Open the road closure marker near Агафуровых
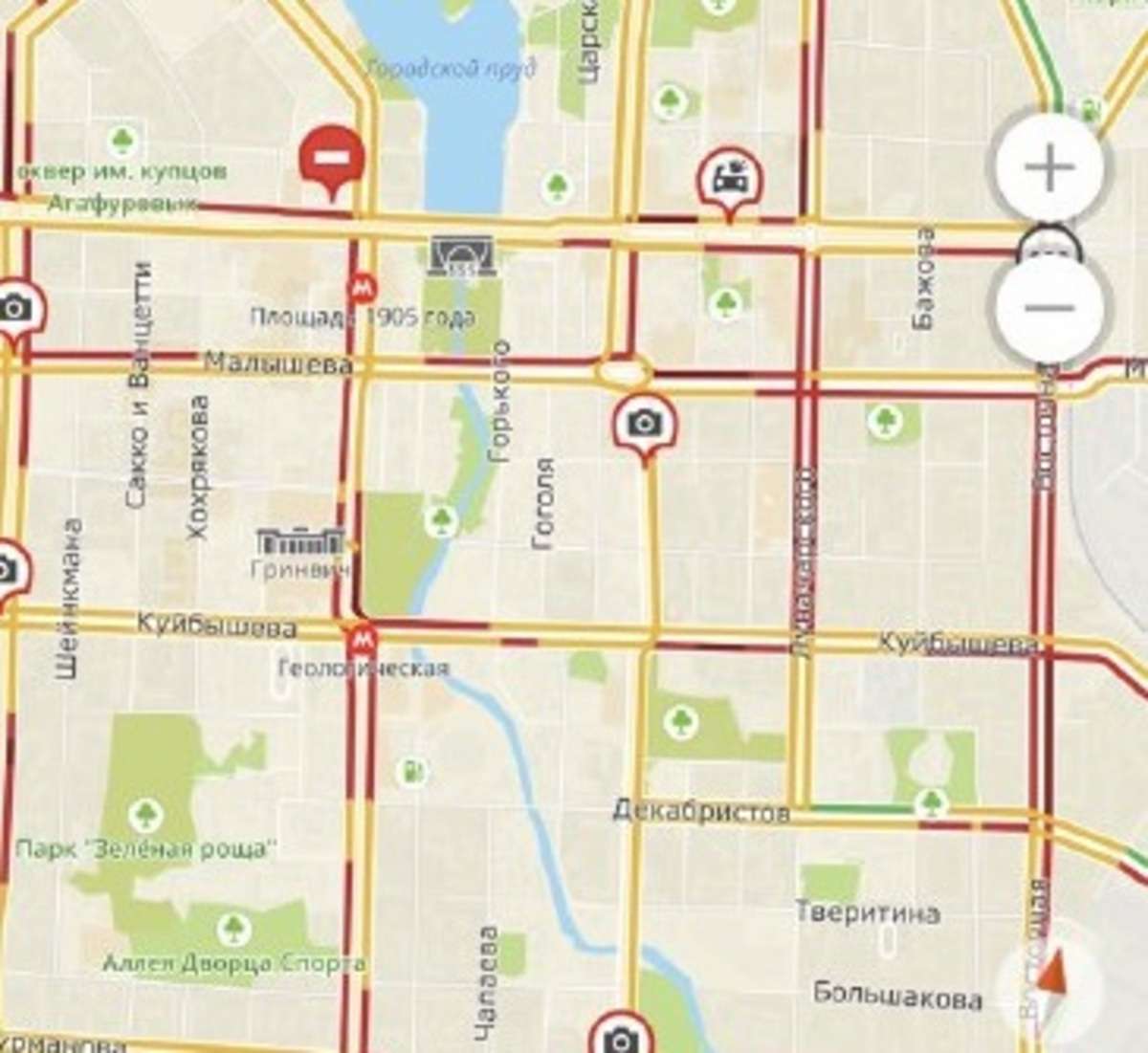1148x1053 pixels. (x=332, y=157)
